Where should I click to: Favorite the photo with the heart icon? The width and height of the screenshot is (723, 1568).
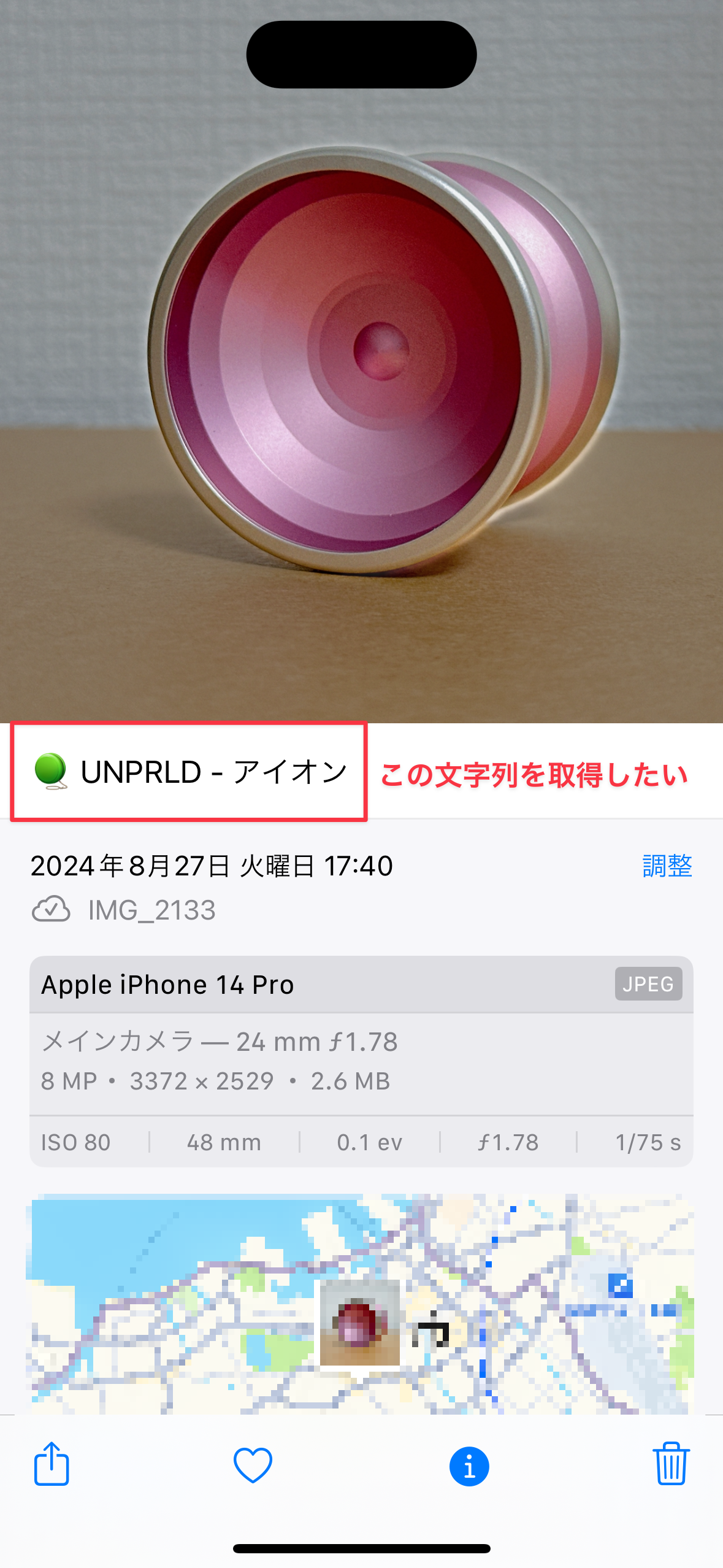(x=253, y=1465)
